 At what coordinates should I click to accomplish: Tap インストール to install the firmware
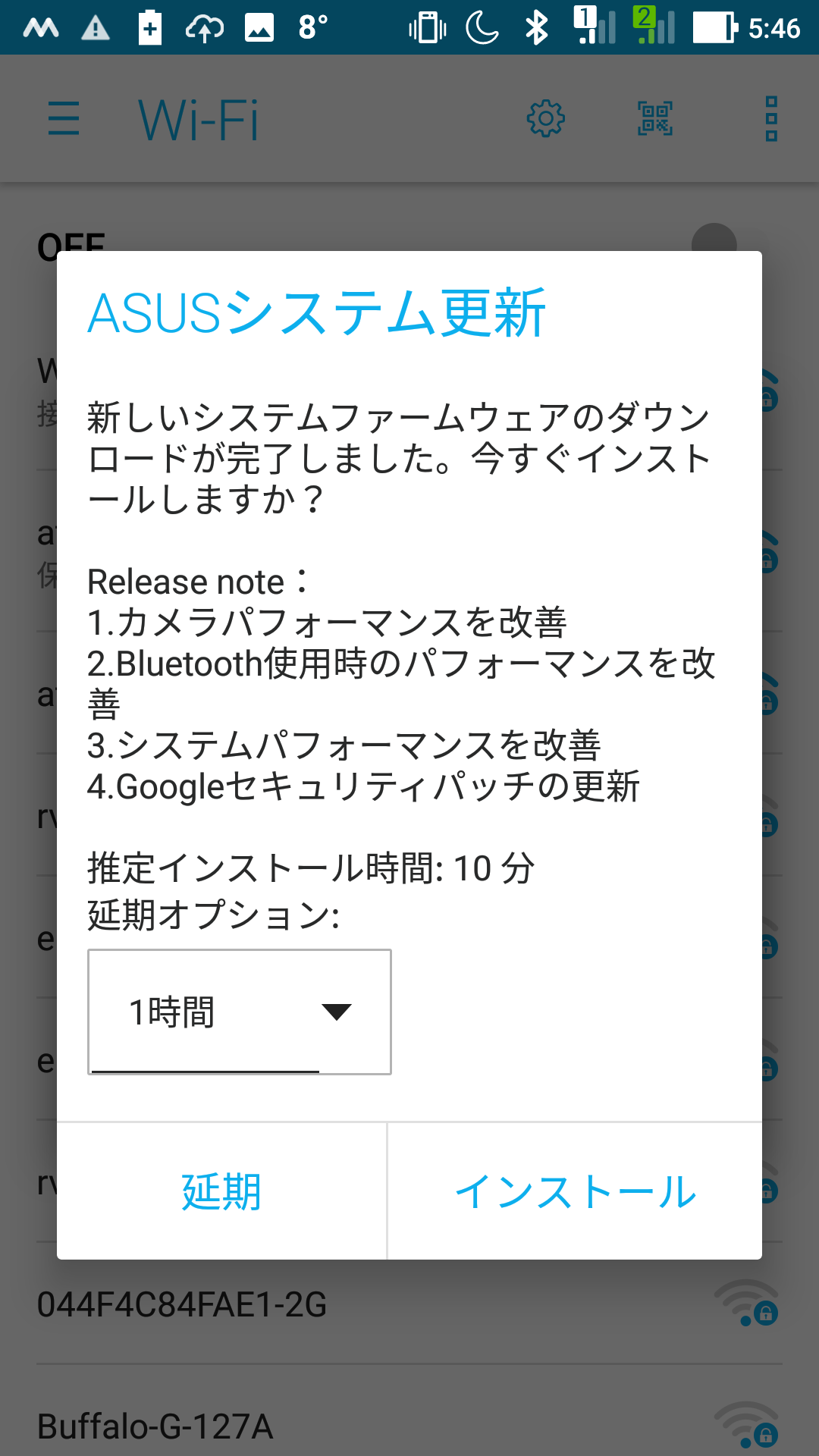coord(575,1191)
